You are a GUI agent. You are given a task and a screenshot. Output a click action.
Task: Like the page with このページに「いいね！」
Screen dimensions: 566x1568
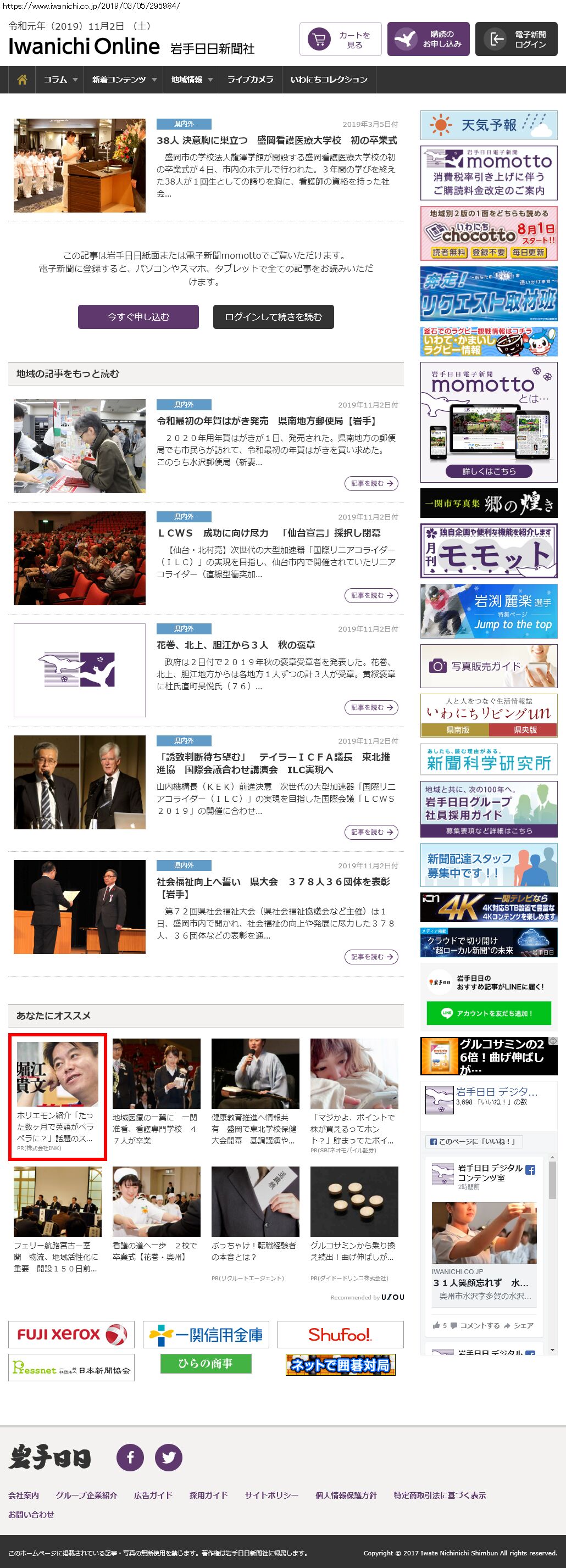pyautogui.click(x=473, y=1141)
